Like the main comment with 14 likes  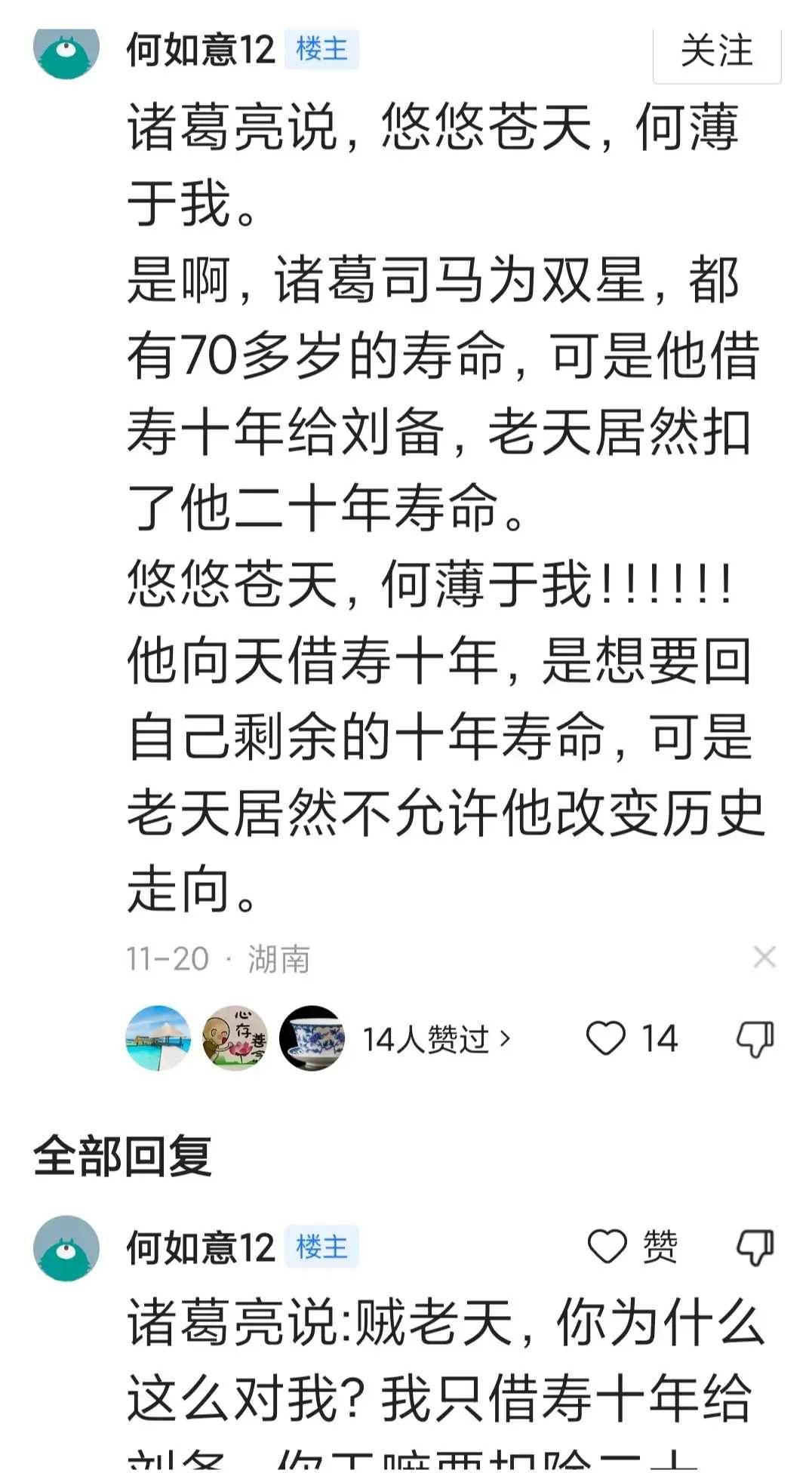606,1038
